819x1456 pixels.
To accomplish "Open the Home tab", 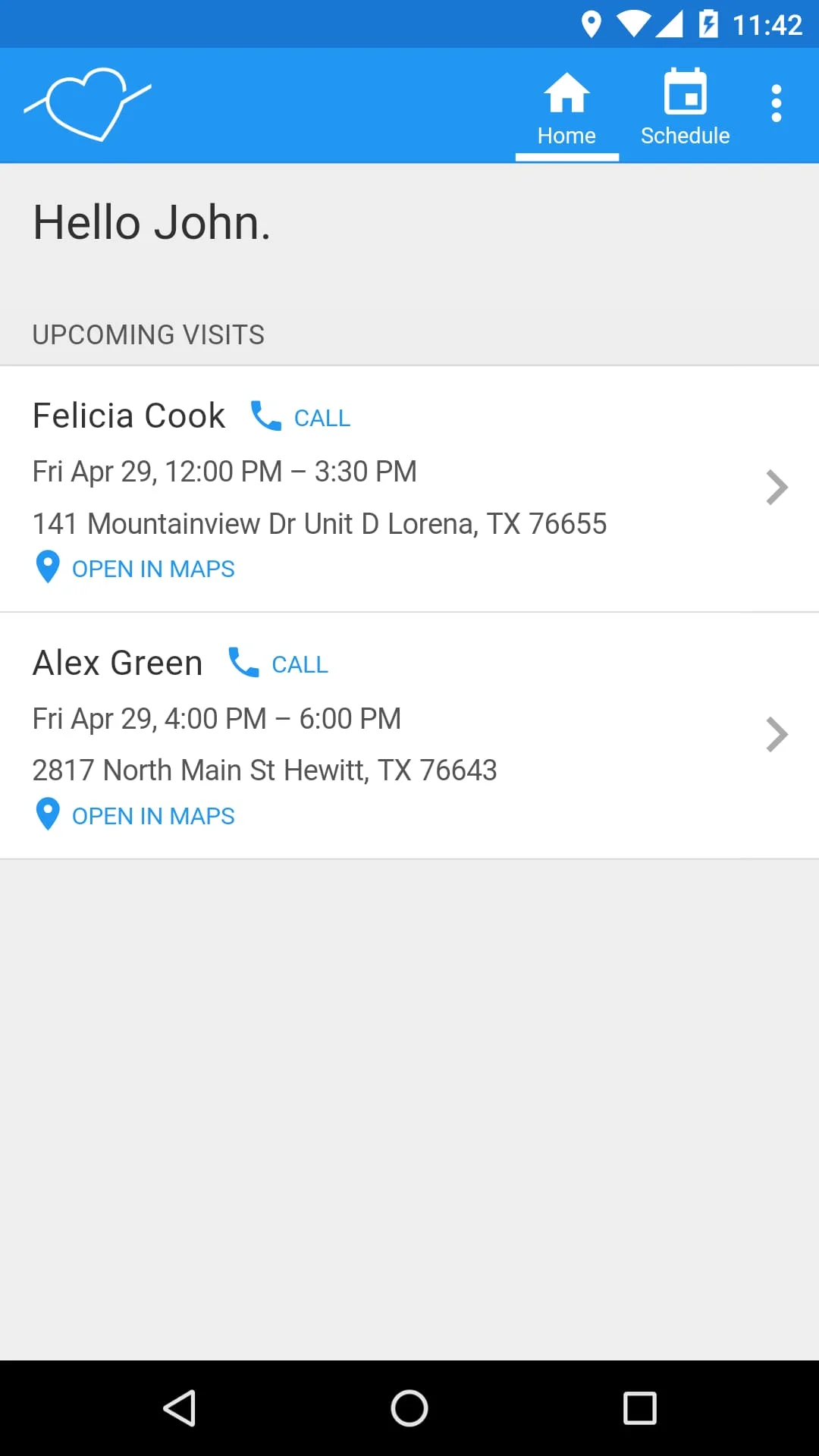I will click(566, 106).
